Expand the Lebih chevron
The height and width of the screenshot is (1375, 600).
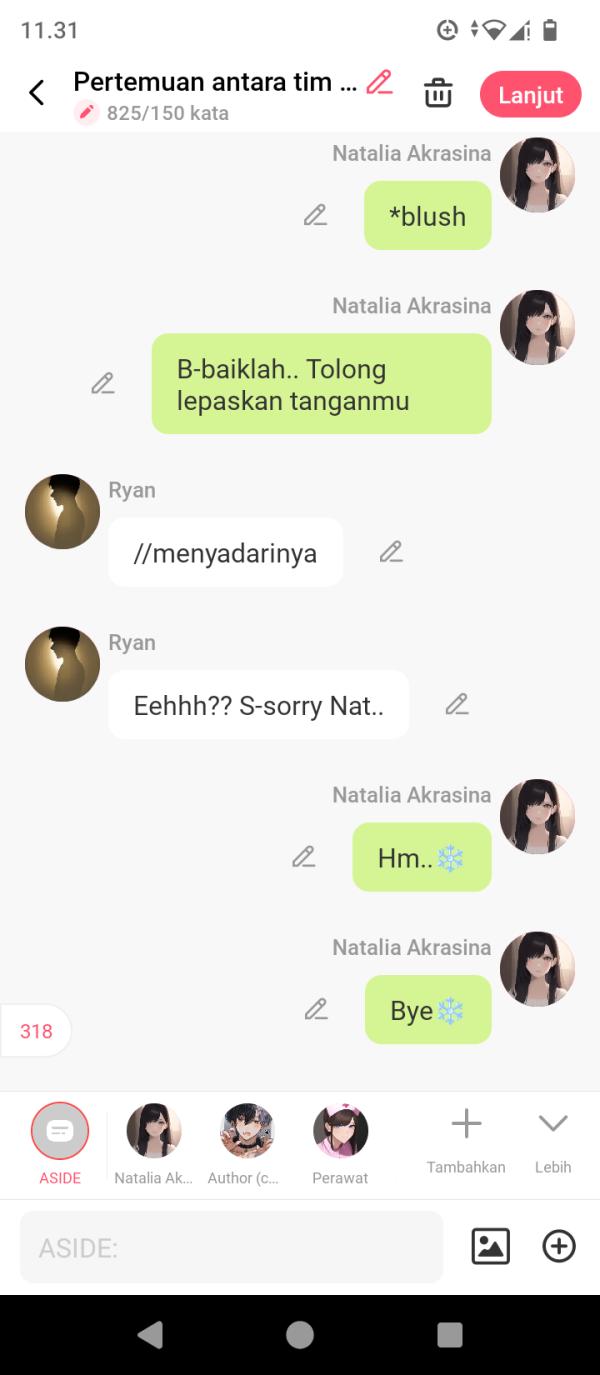coord(553,1125)
